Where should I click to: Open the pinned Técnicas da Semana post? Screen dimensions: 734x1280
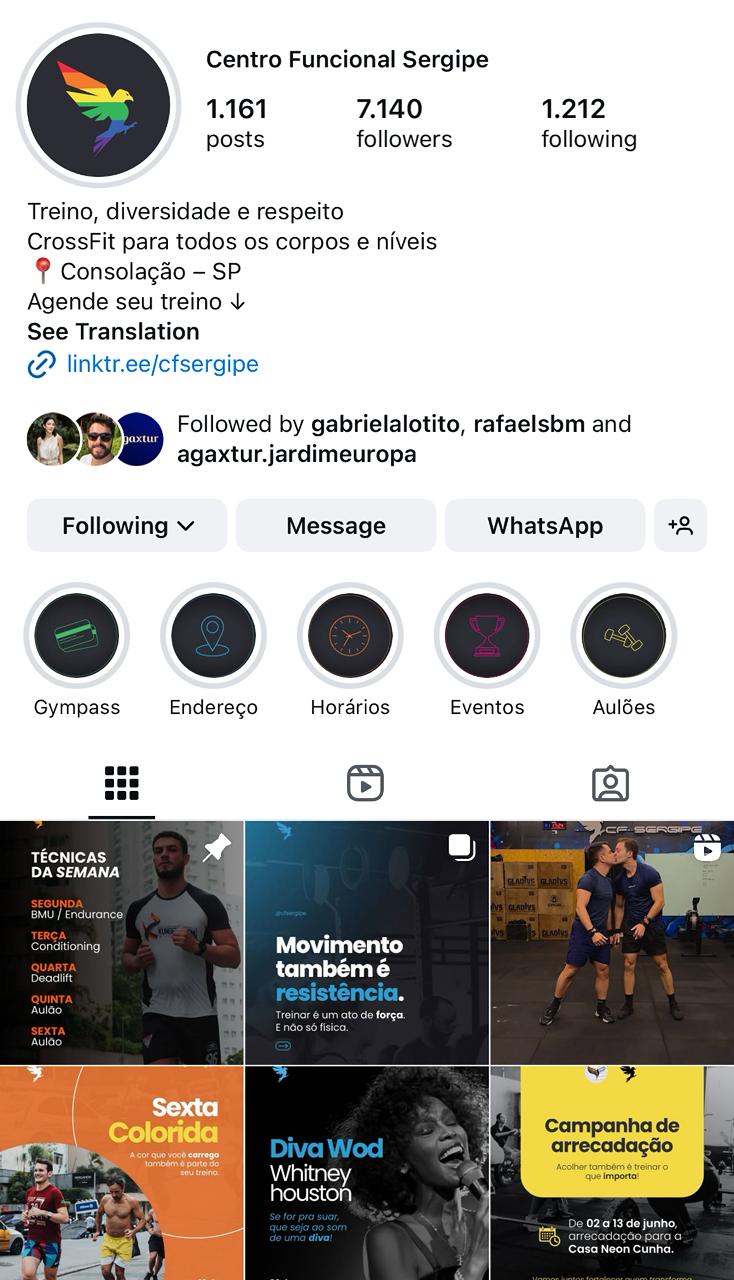click(x=122, y=943)
